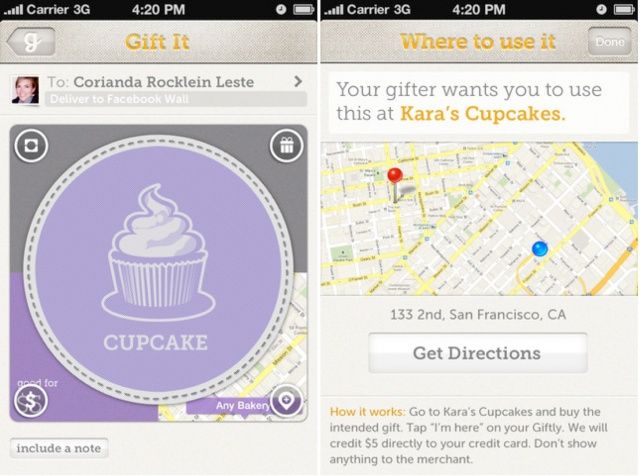Add a message with include a note
The width and height of the screenshot is (640, 476).
(59, 448)
